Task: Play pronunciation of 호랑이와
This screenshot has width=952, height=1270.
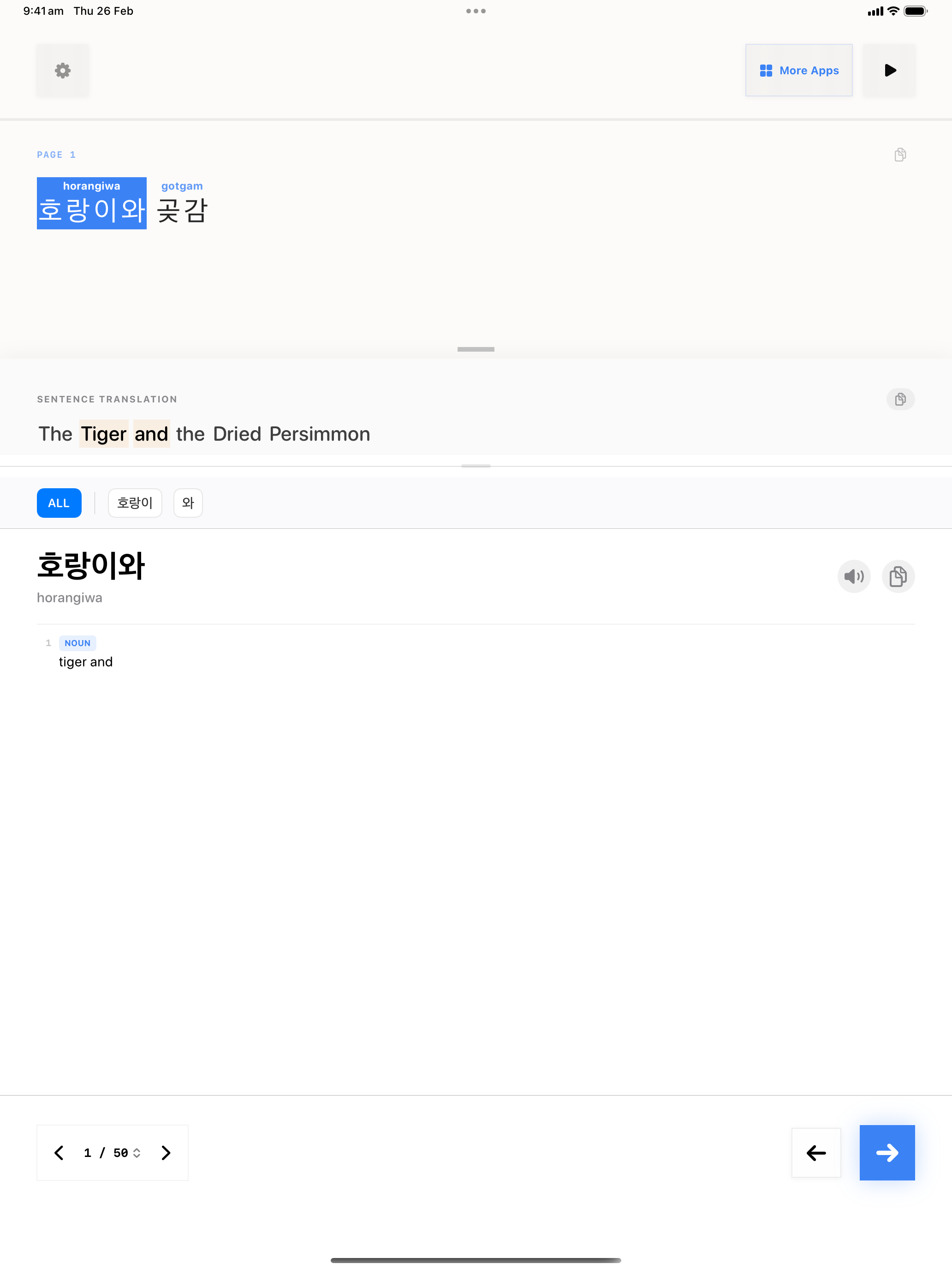Action: click(x=853, y=576)
